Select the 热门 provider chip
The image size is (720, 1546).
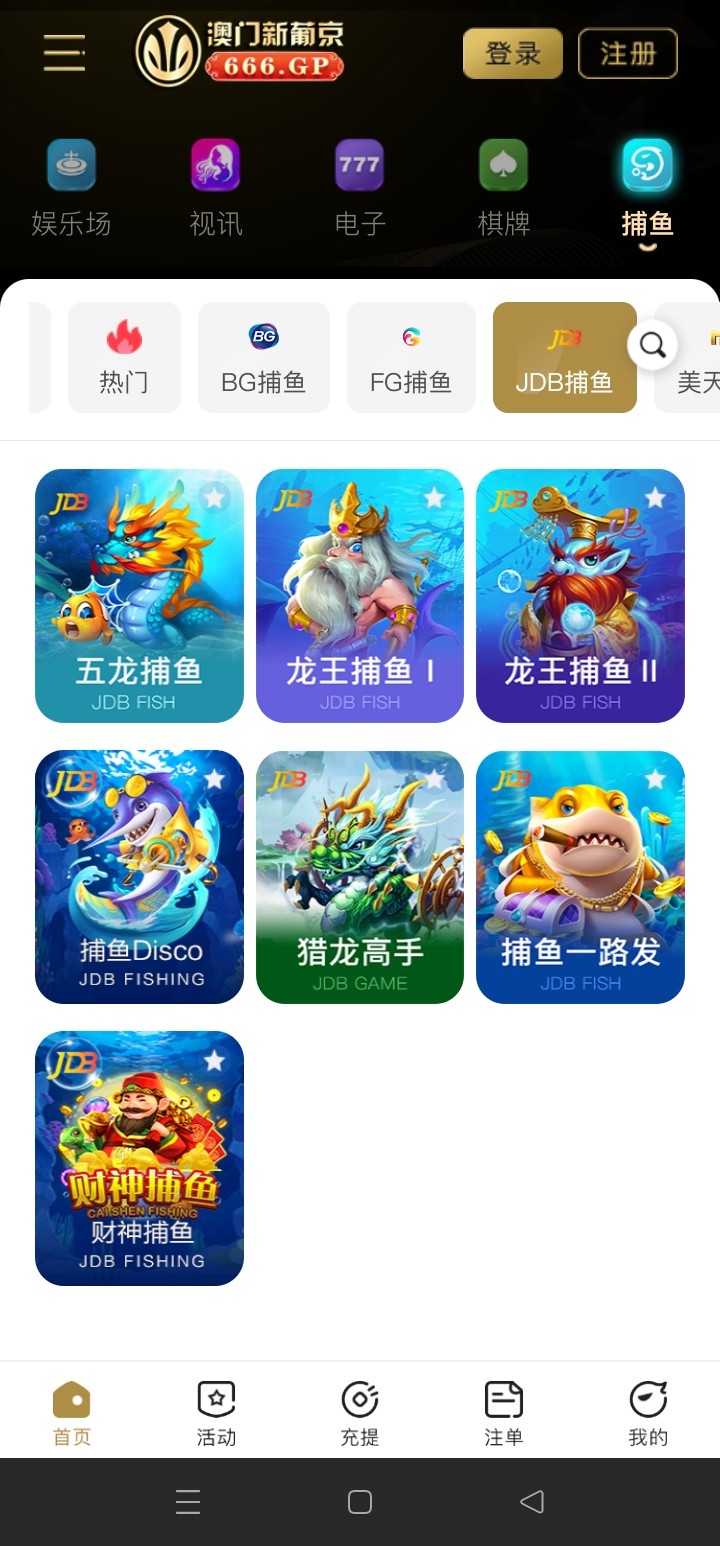[124, 357]
